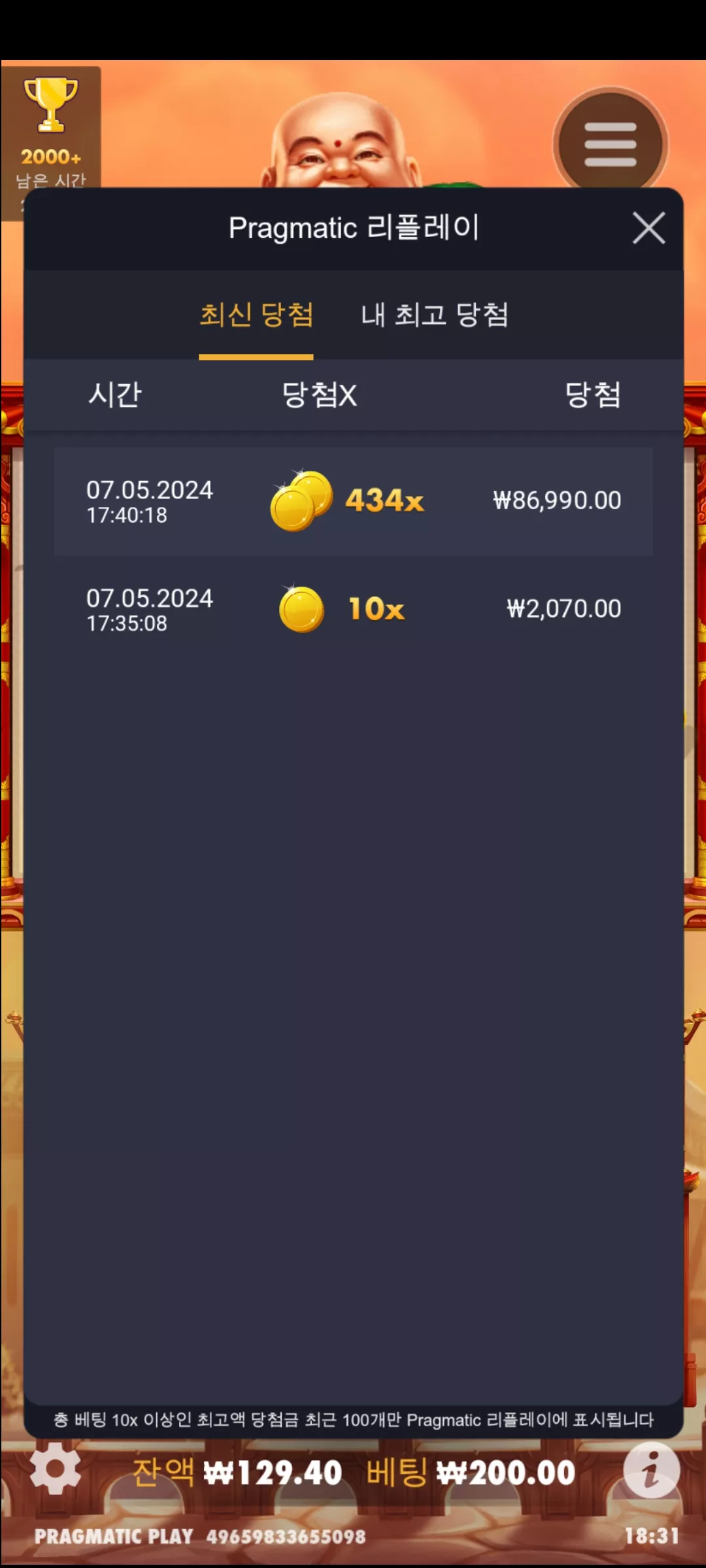Image resolution: width=706 pixels, height=1568 pixels.
Task: Select the 최신 당첨 tab
Action: [x=256, y=315]
